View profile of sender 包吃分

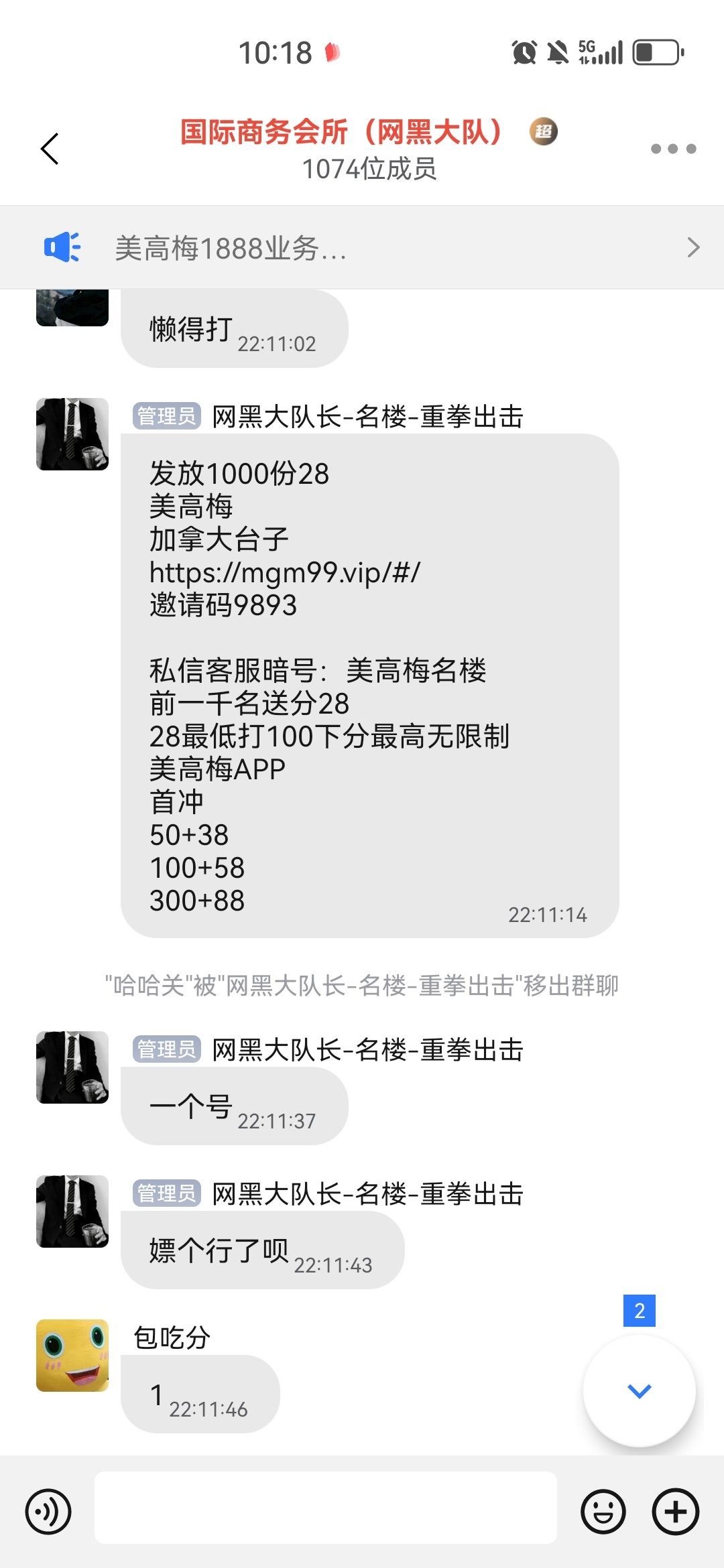(x=72, y=1356)
